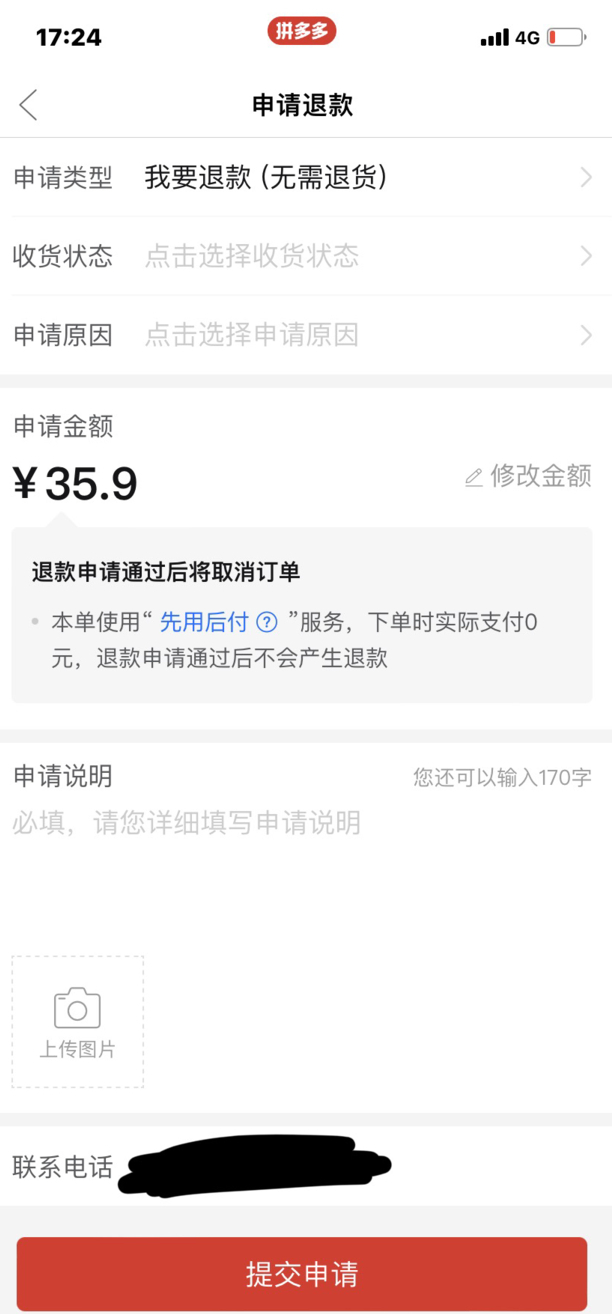Choose 申请原因 from the list
Image resolution: width=612 pixels, height=1314 pixels.
pos(306,335)
